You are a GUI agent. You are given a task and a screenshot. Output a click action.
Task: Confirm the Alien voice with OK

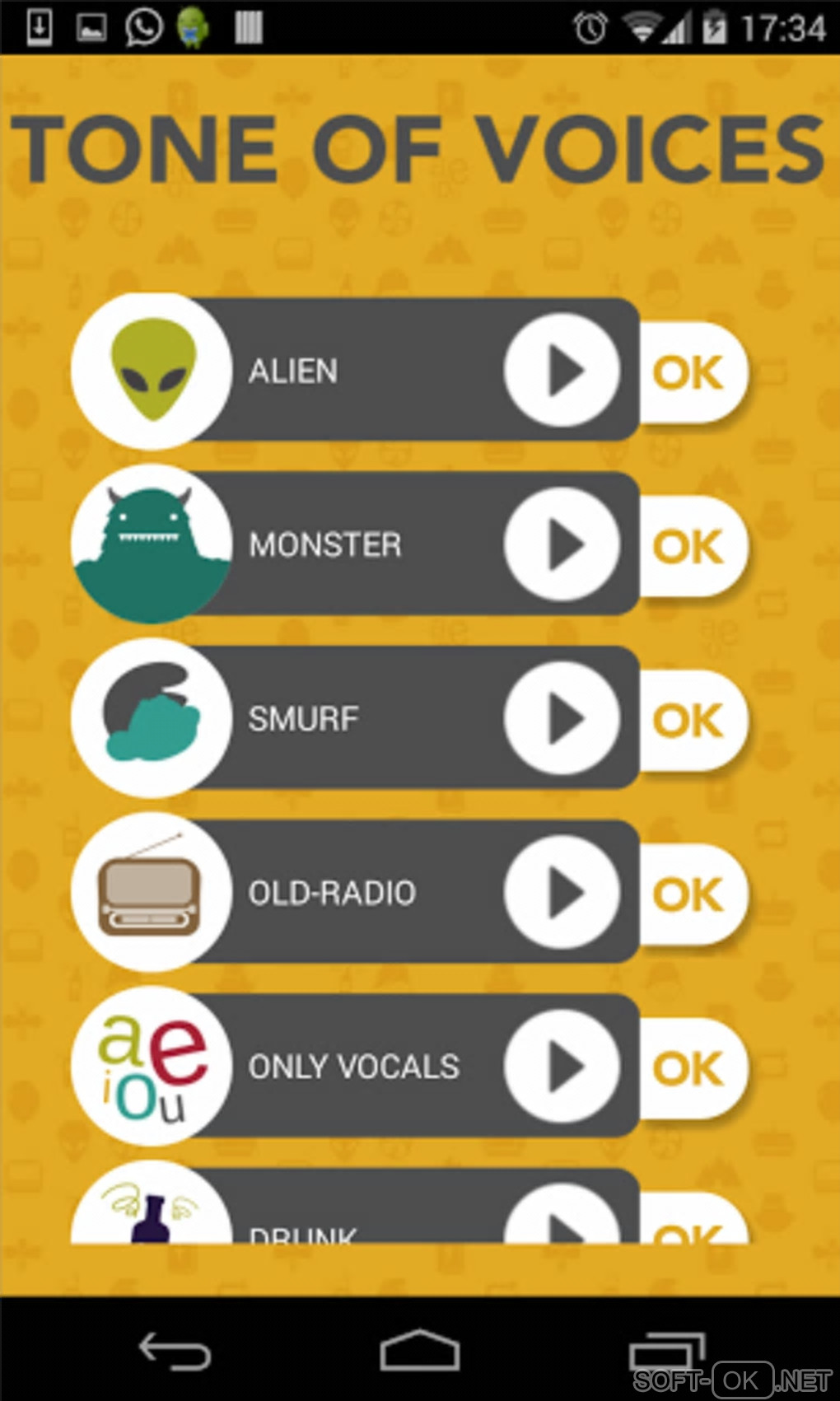[690, 373]
